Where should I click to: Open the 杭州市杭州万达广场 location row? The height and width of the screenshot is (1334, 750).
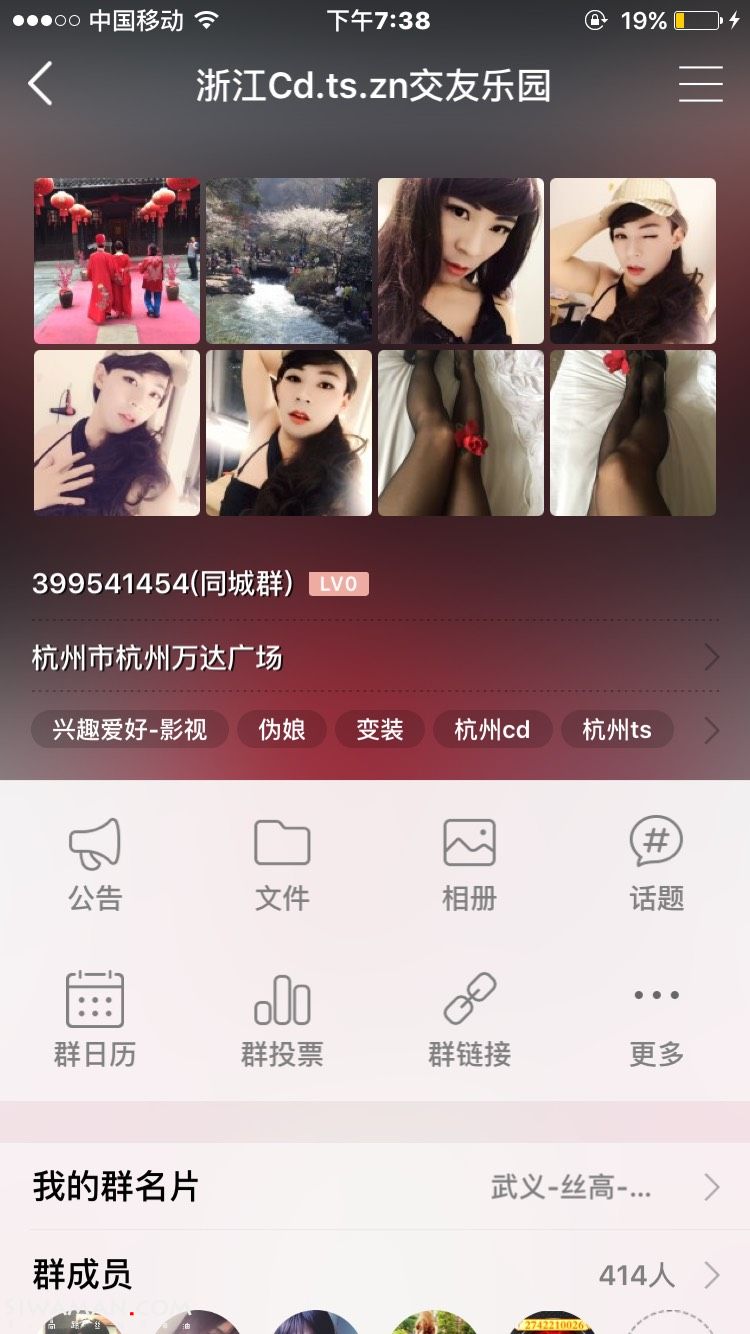point(375,657)
